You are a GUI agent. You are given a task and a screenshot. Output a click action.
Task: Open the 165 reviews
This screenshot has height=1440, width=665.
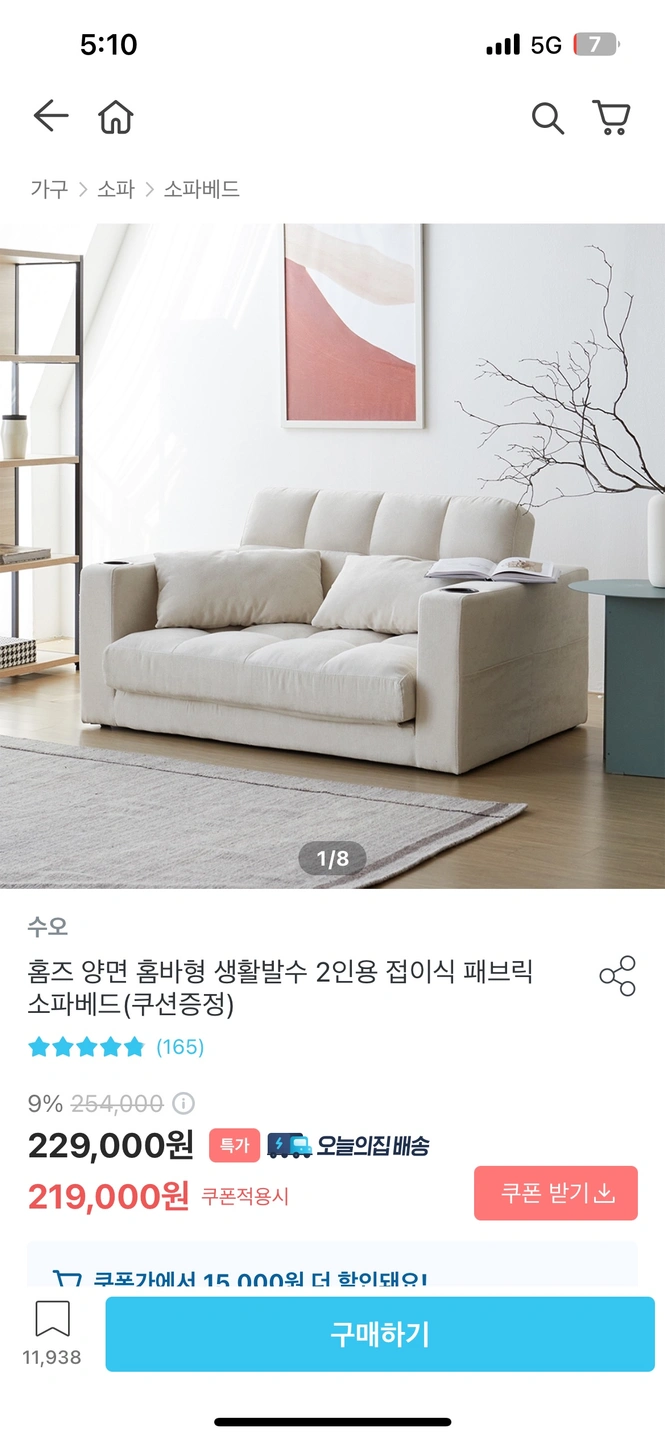point(180,1047)
